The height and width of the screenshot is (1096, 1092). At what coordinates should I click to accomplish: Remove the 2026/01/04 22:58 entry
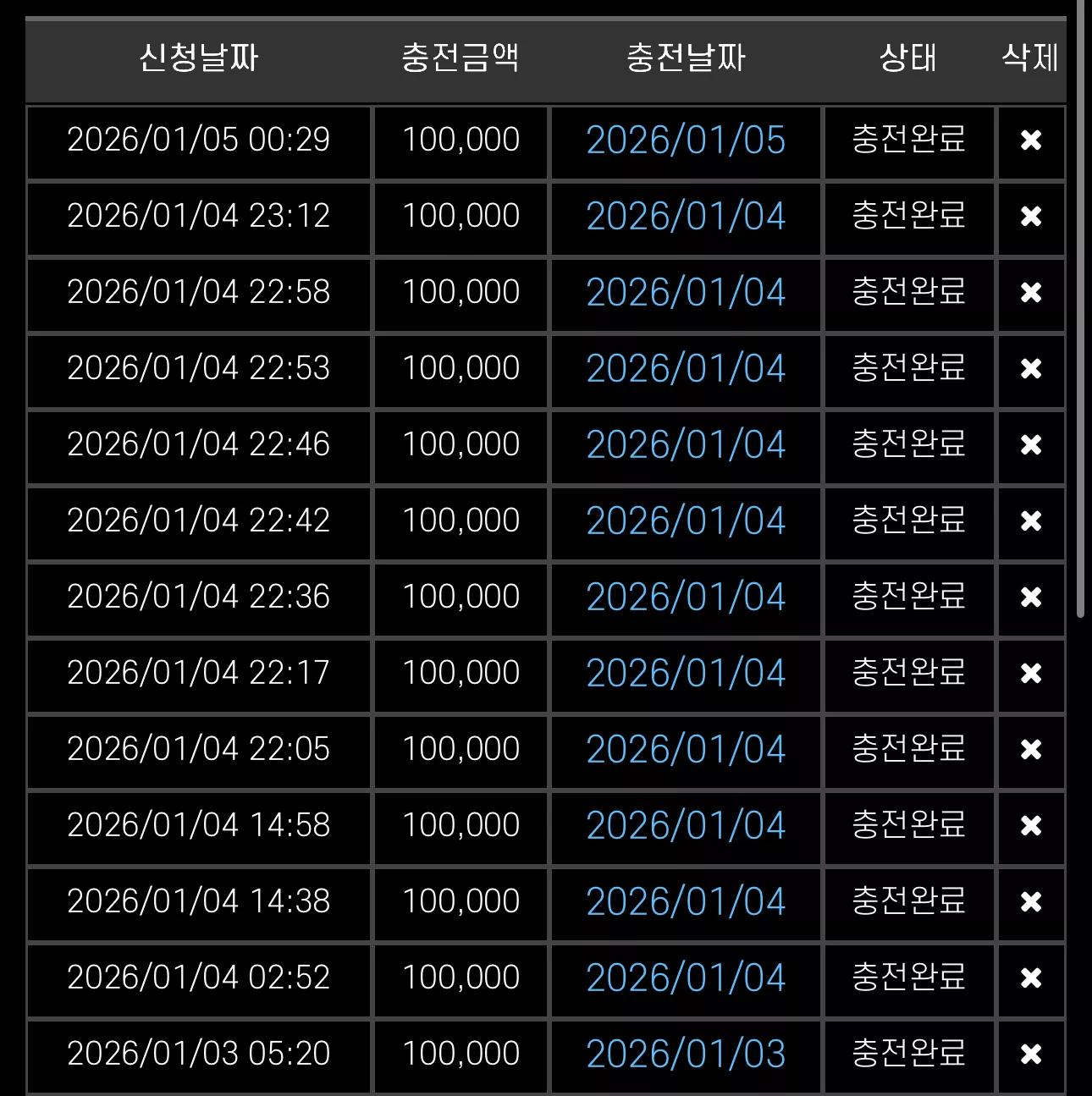click(1030, 292)
